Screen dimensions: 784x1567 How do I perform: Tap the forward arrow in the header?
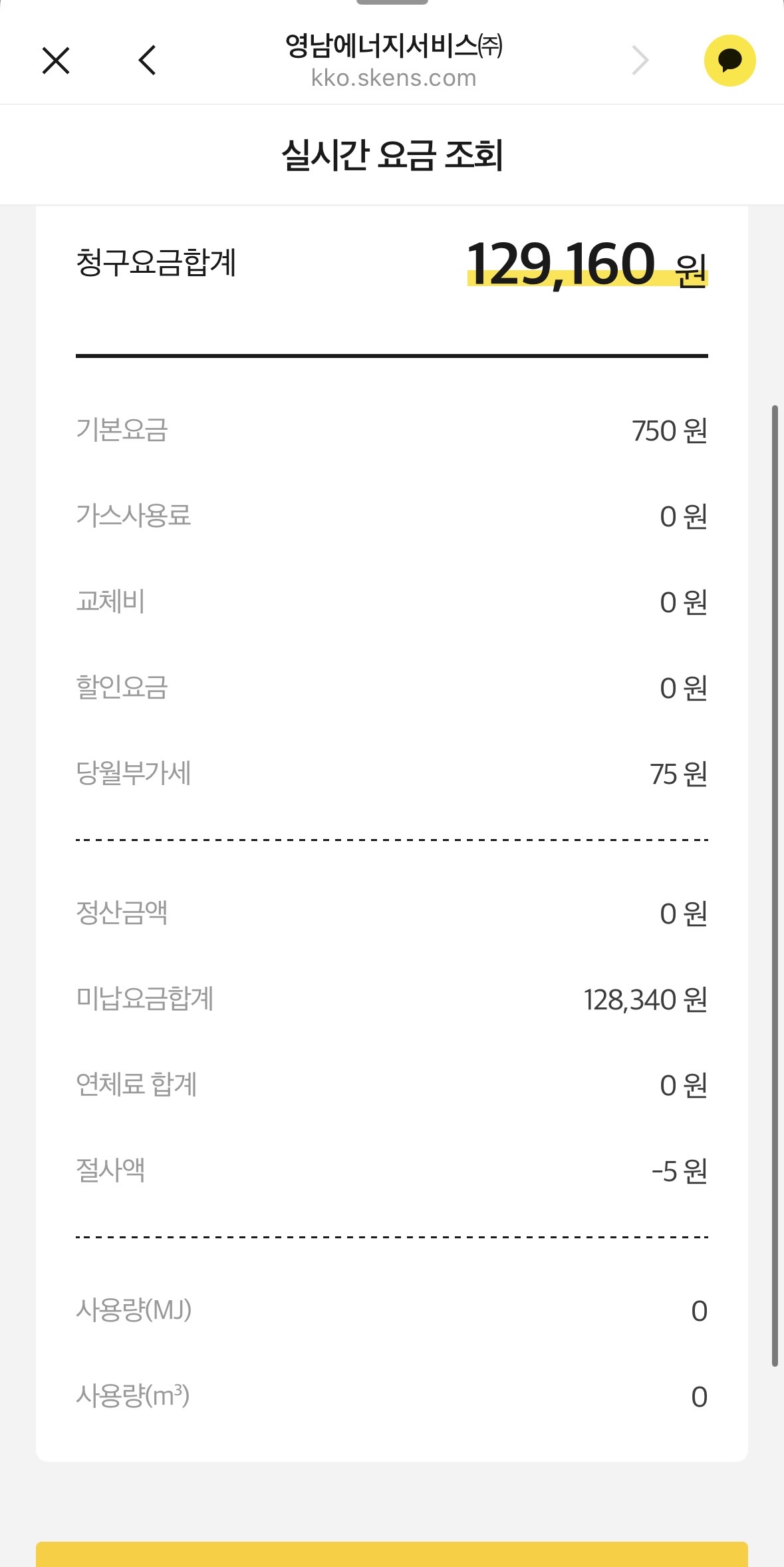[640, 61]
